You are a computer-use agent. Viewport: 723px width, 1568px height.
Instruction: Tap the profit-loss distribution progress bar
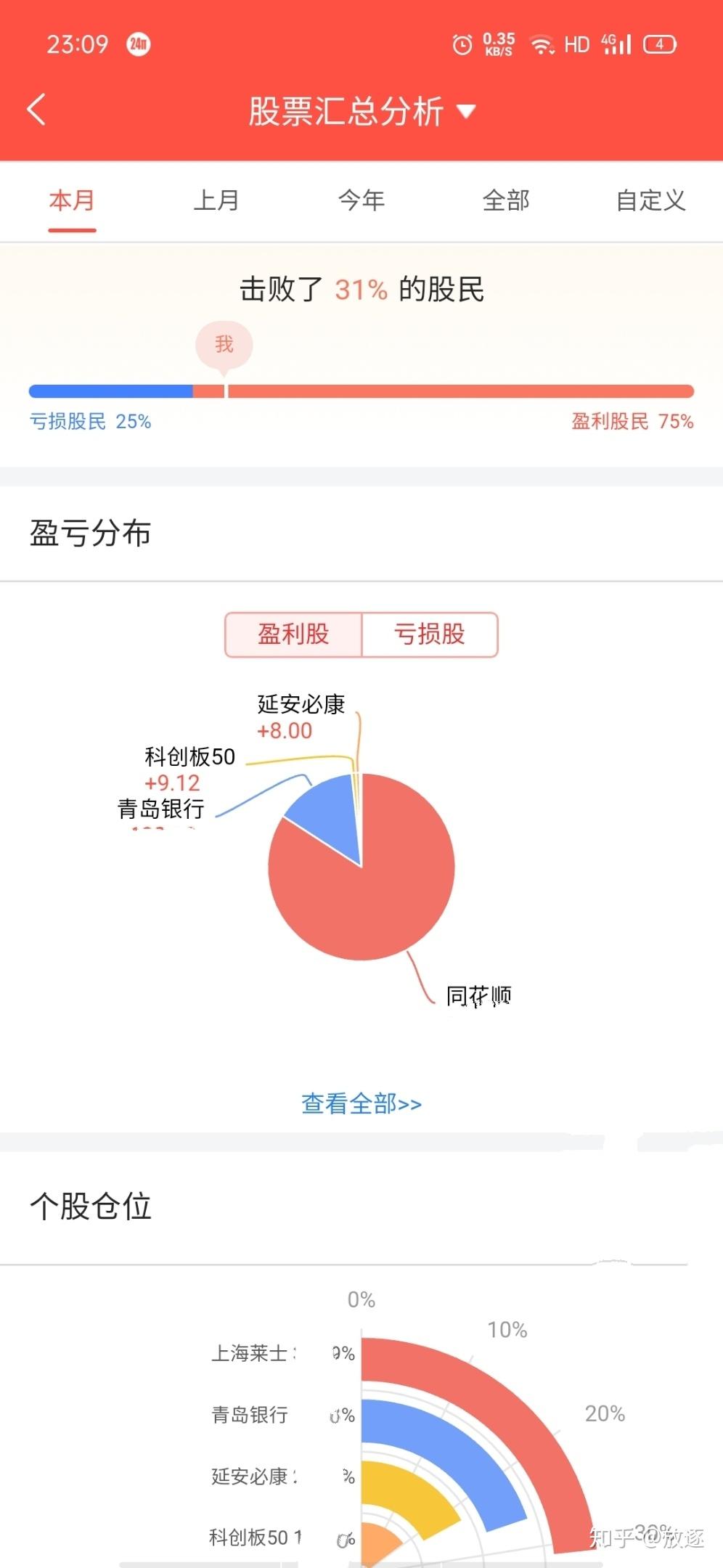point(361,391)
